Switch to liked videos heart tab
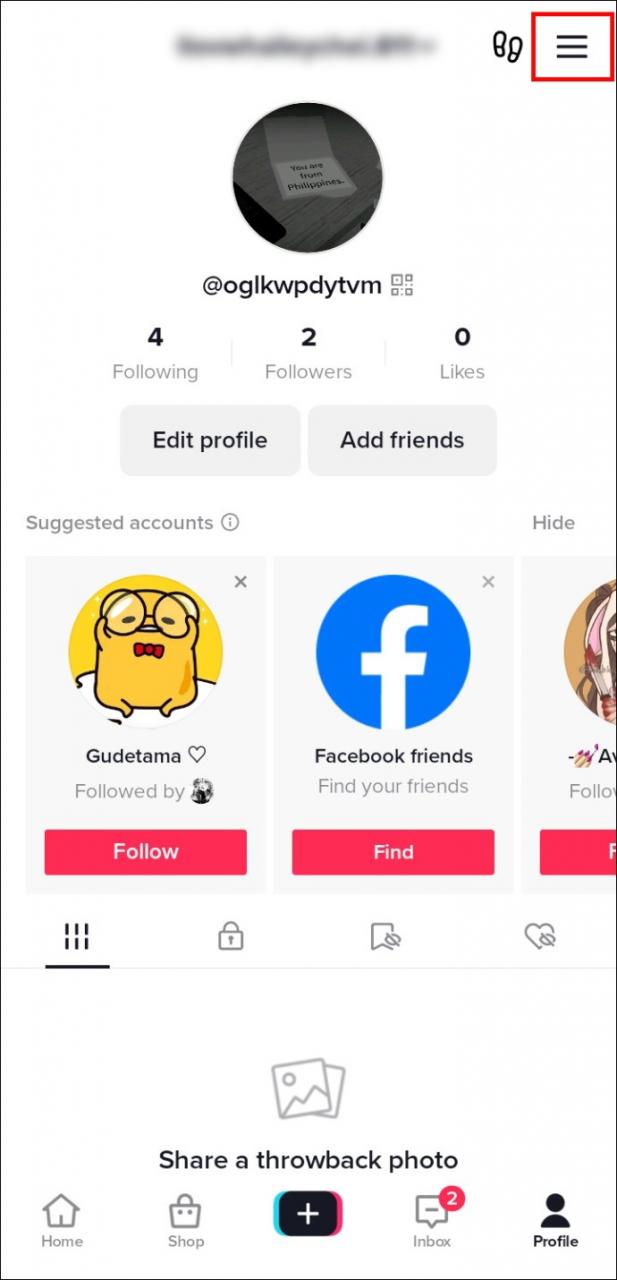This screenshot has width=617, height=1280. click(540, 936)
